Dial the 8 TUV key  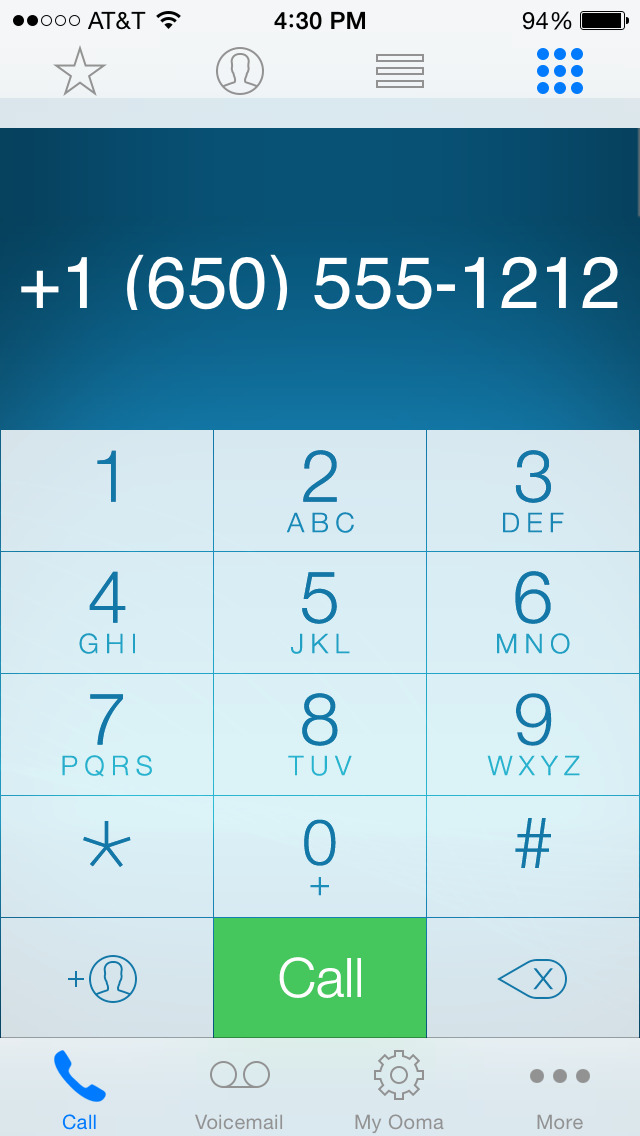pos(320,734)
